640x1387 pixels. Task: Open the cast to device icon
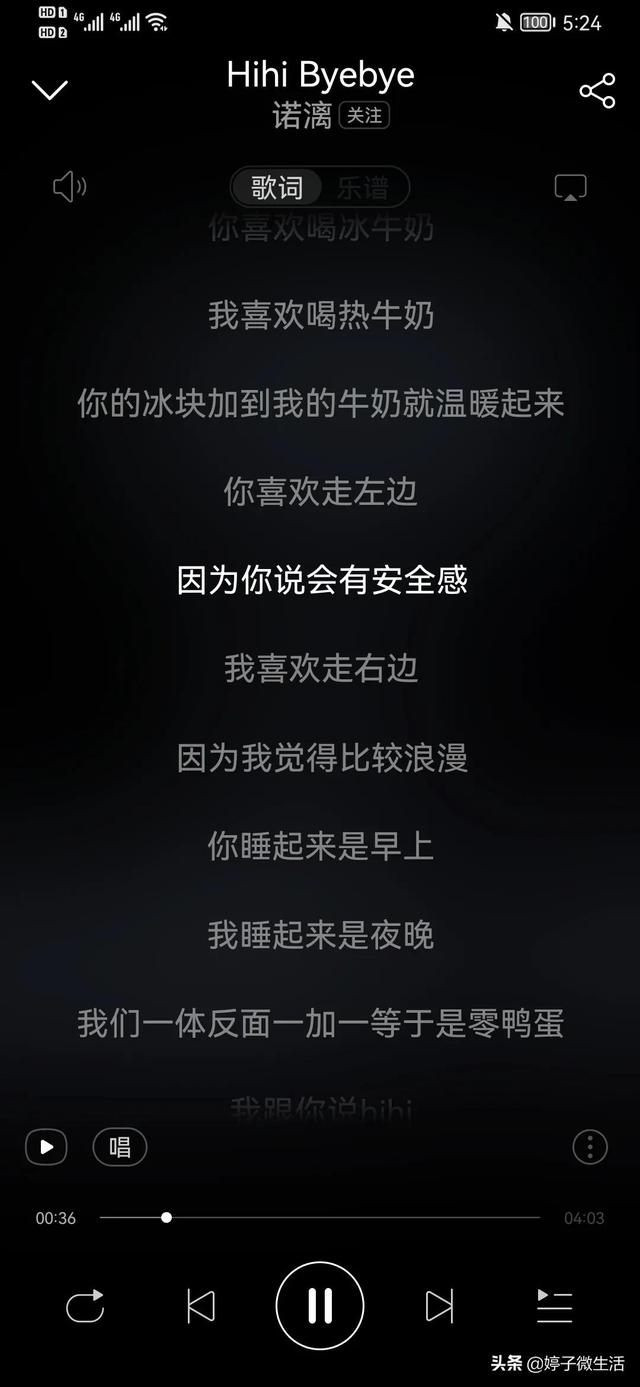pyautogui.click(x=570, y=187)
